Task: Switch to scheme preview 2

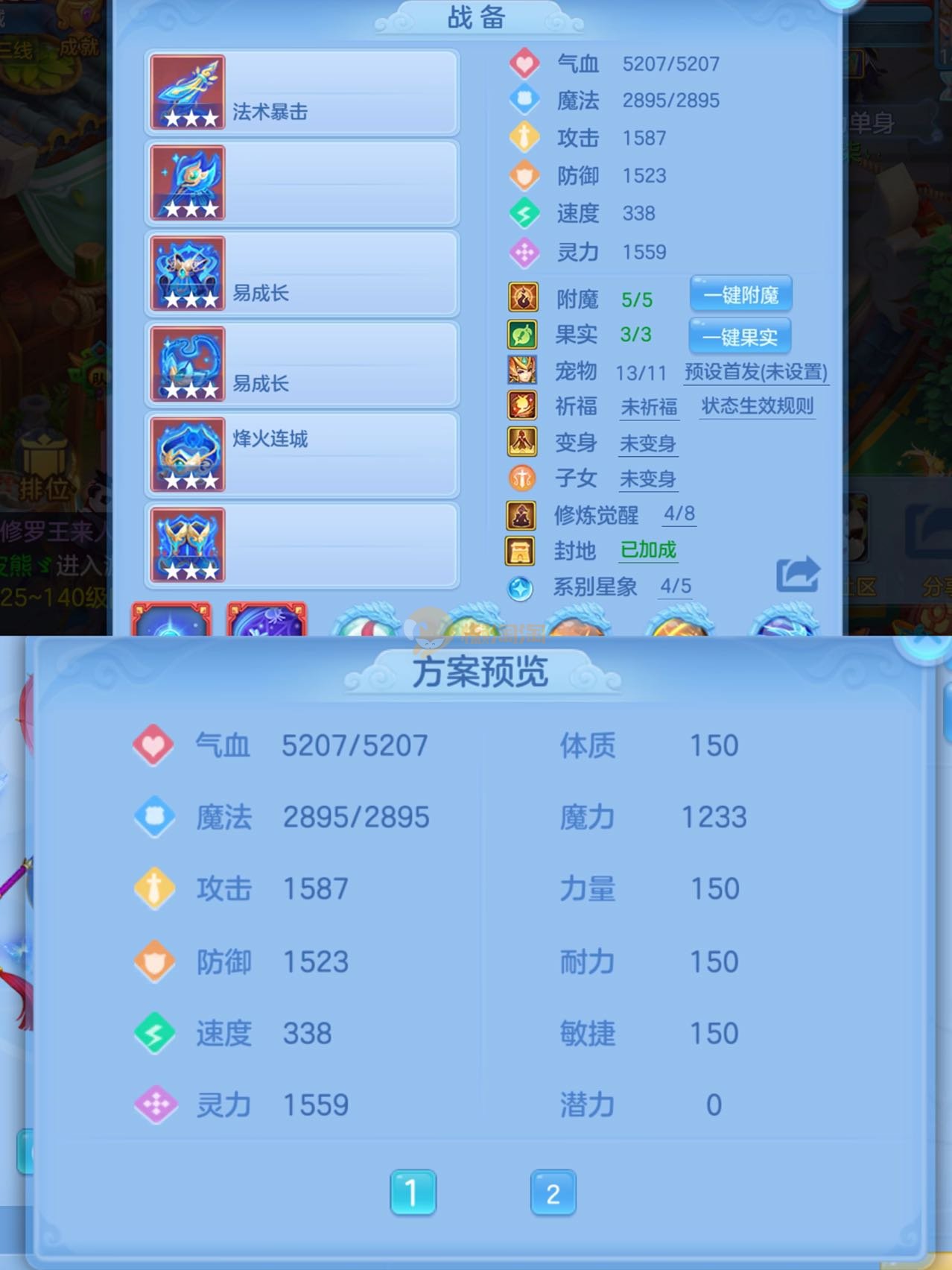Action: (553, 1192)
